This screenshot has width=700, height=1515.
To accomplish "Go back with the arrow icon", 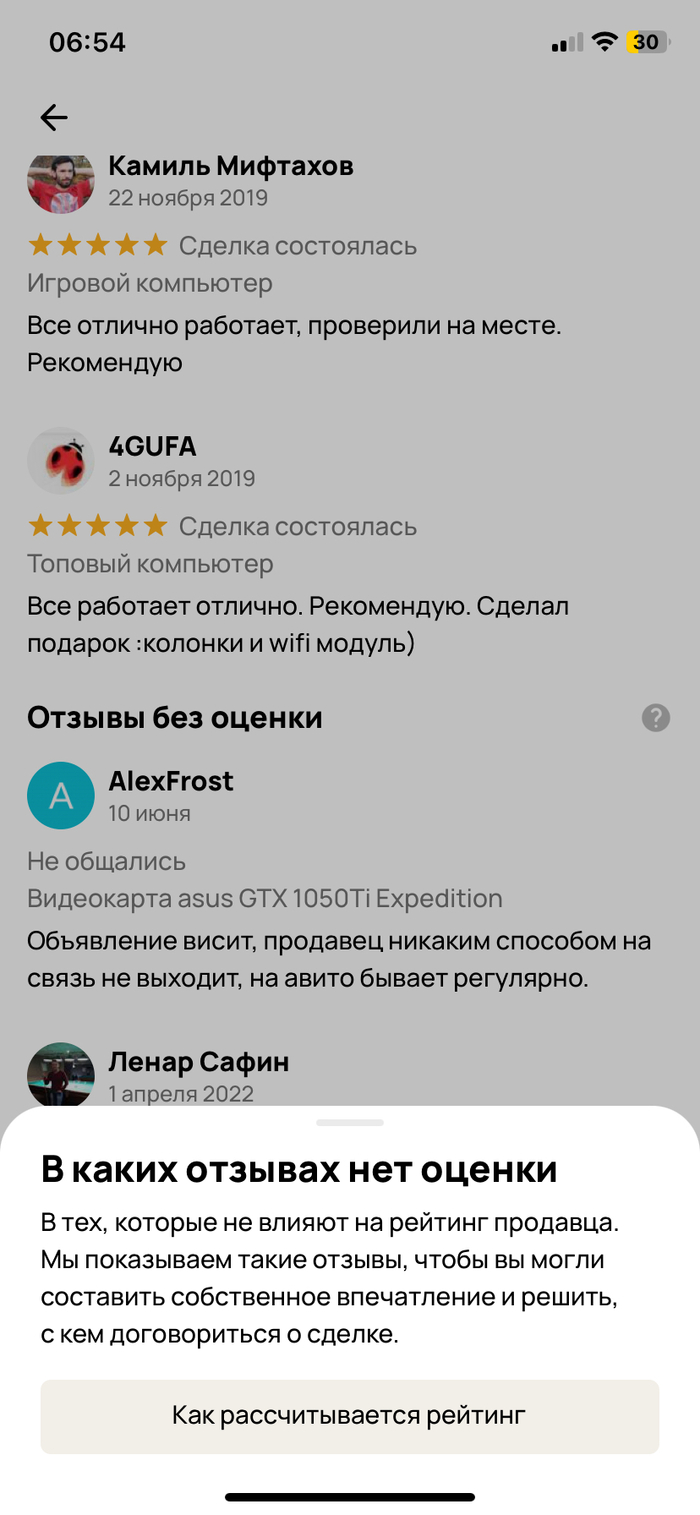I will click(54, 118).
